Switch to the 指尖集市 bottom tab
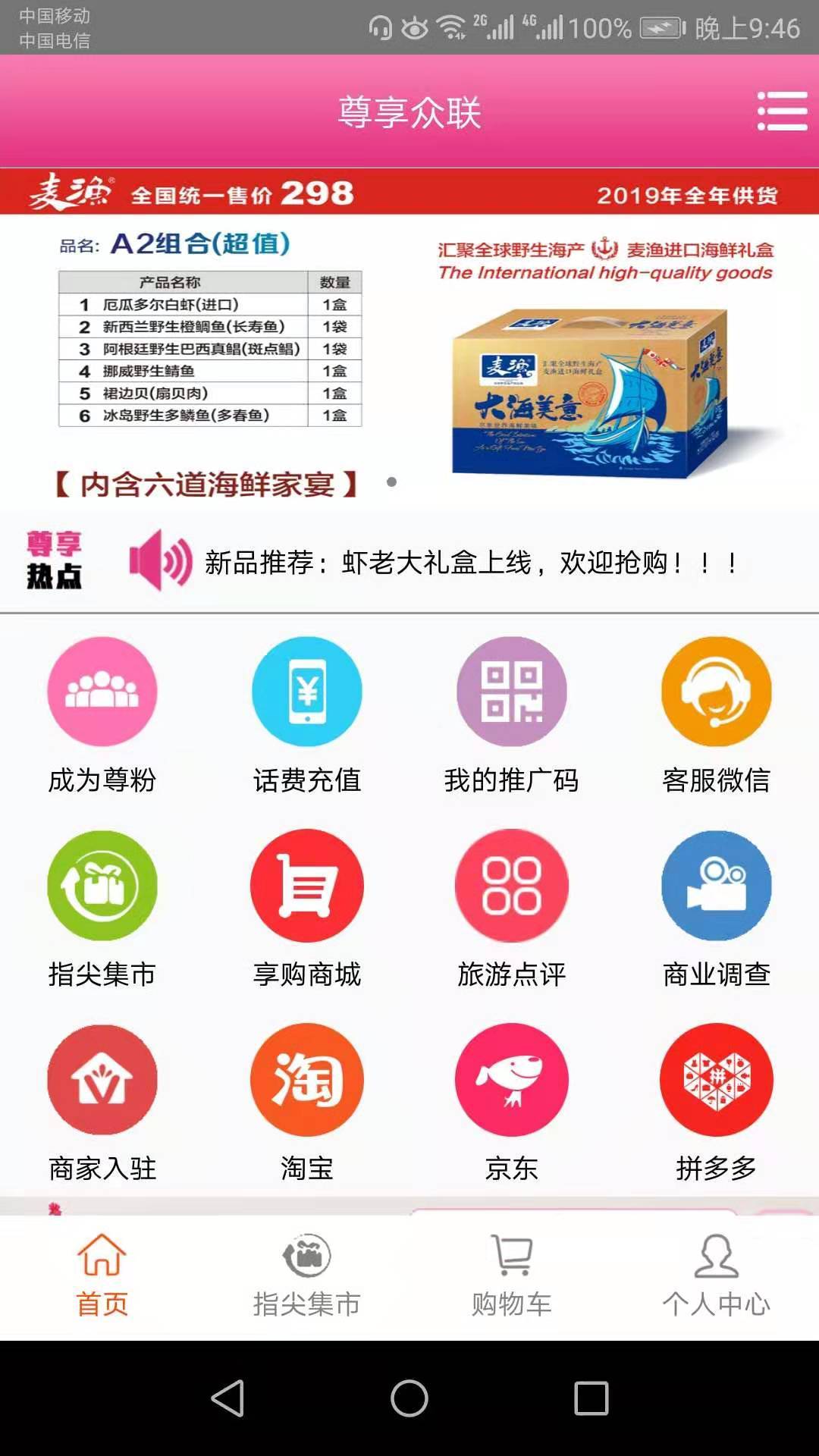819x1456 pixels. (x=307, y=1276)
